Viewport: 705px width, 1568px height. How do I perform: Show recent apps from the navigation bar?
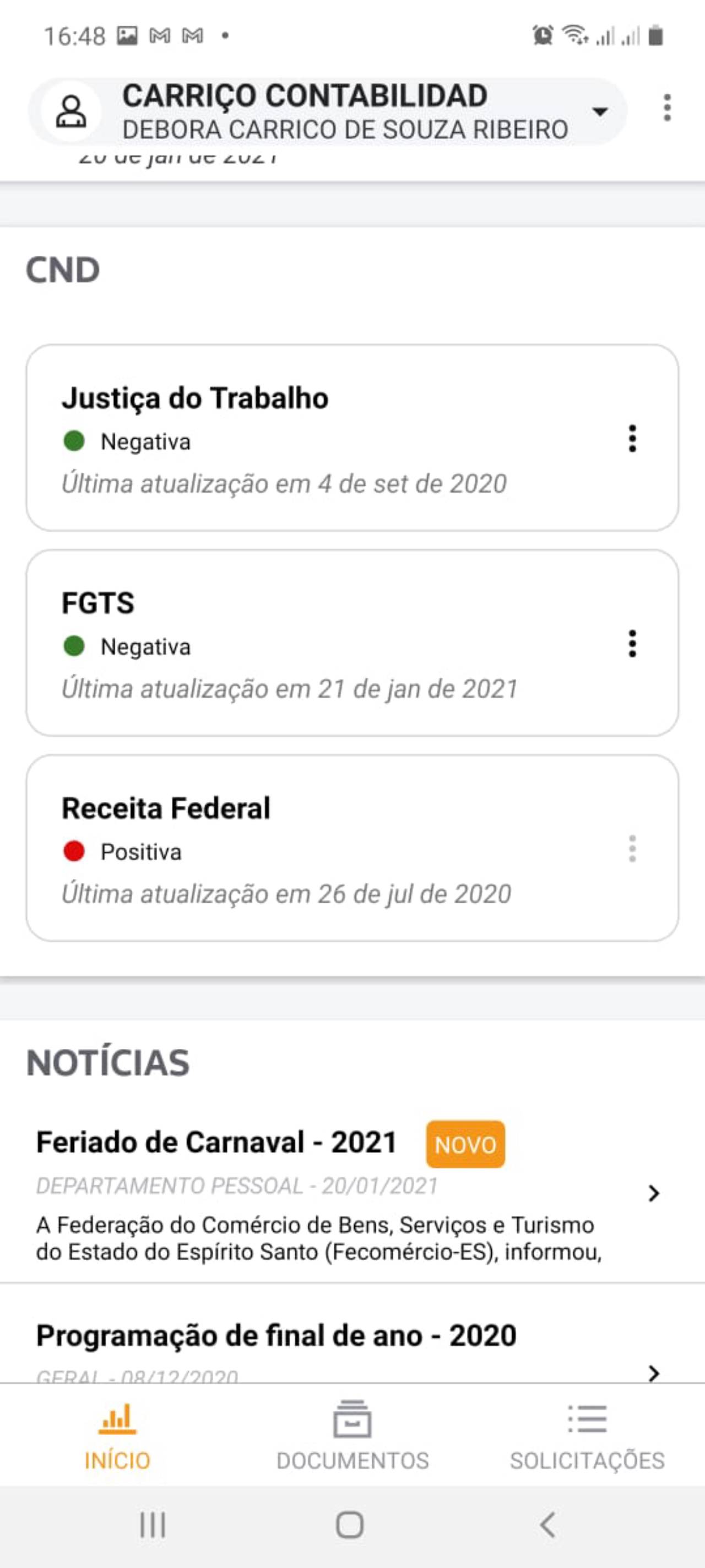click(152, 1525)
